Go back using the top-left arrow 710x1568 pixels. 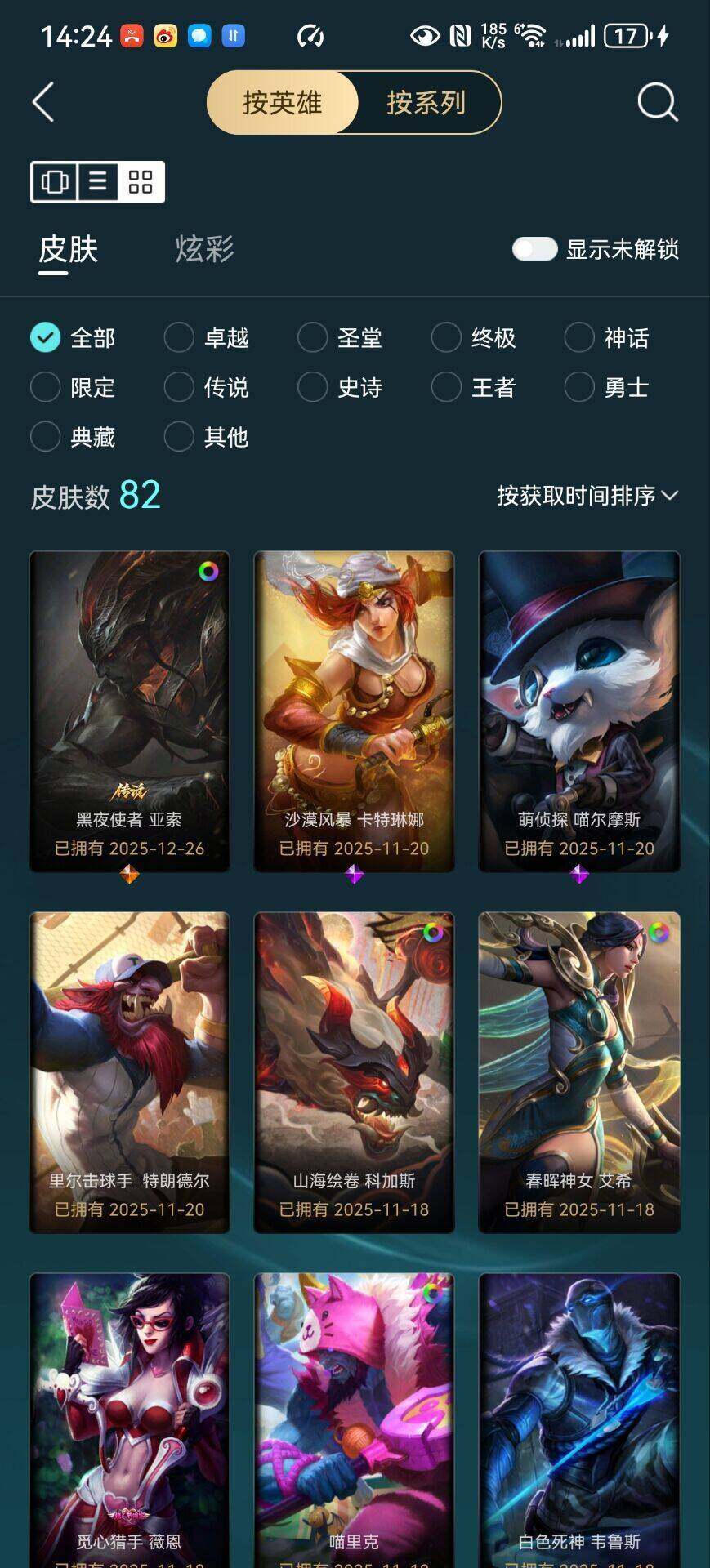click(43, 103)
